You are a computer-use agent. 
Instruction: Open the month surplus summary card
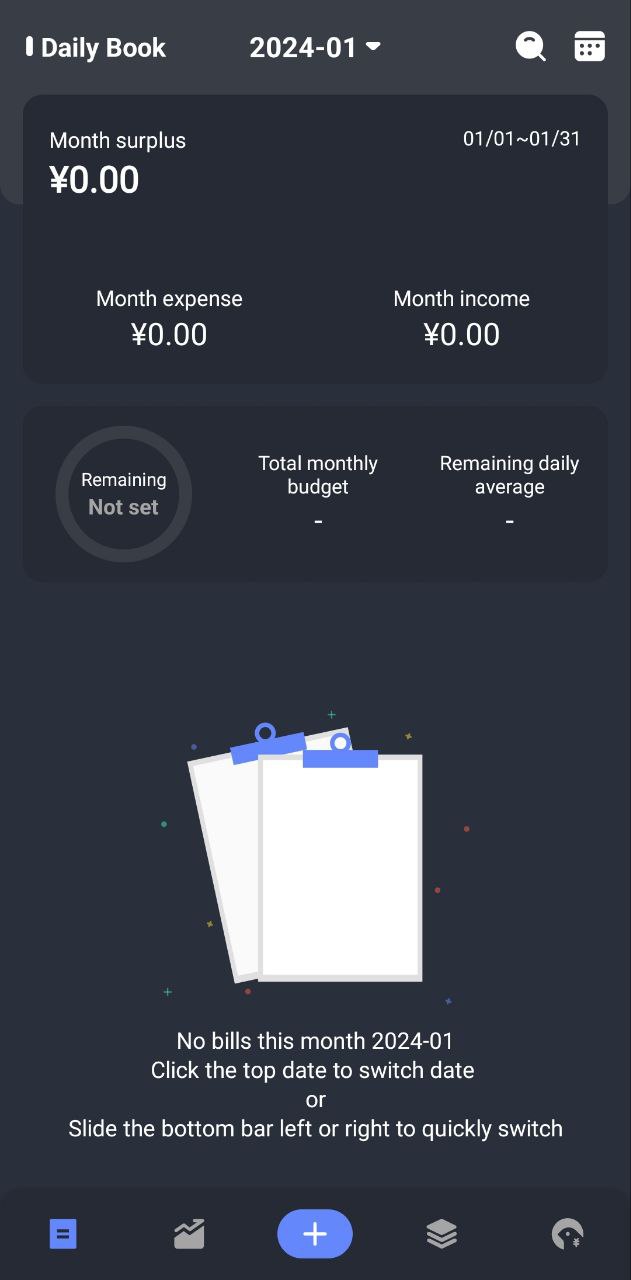[315, 238]
